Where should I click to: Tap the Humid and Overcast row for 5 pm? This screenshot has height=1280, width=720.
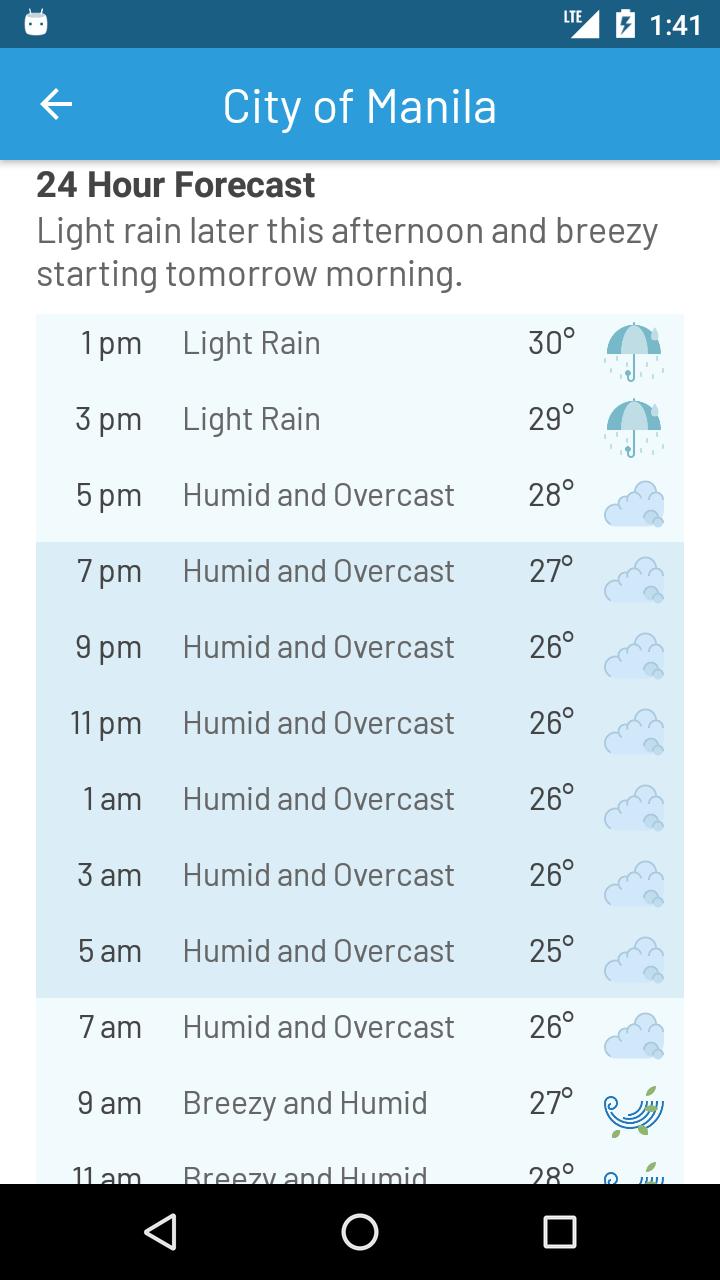318,494
